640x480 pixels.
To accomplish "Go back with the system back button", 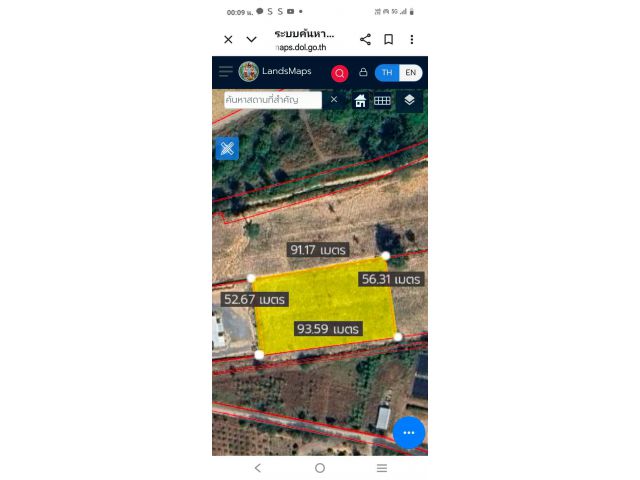I will pyautogui.click(x=258, y=468).
